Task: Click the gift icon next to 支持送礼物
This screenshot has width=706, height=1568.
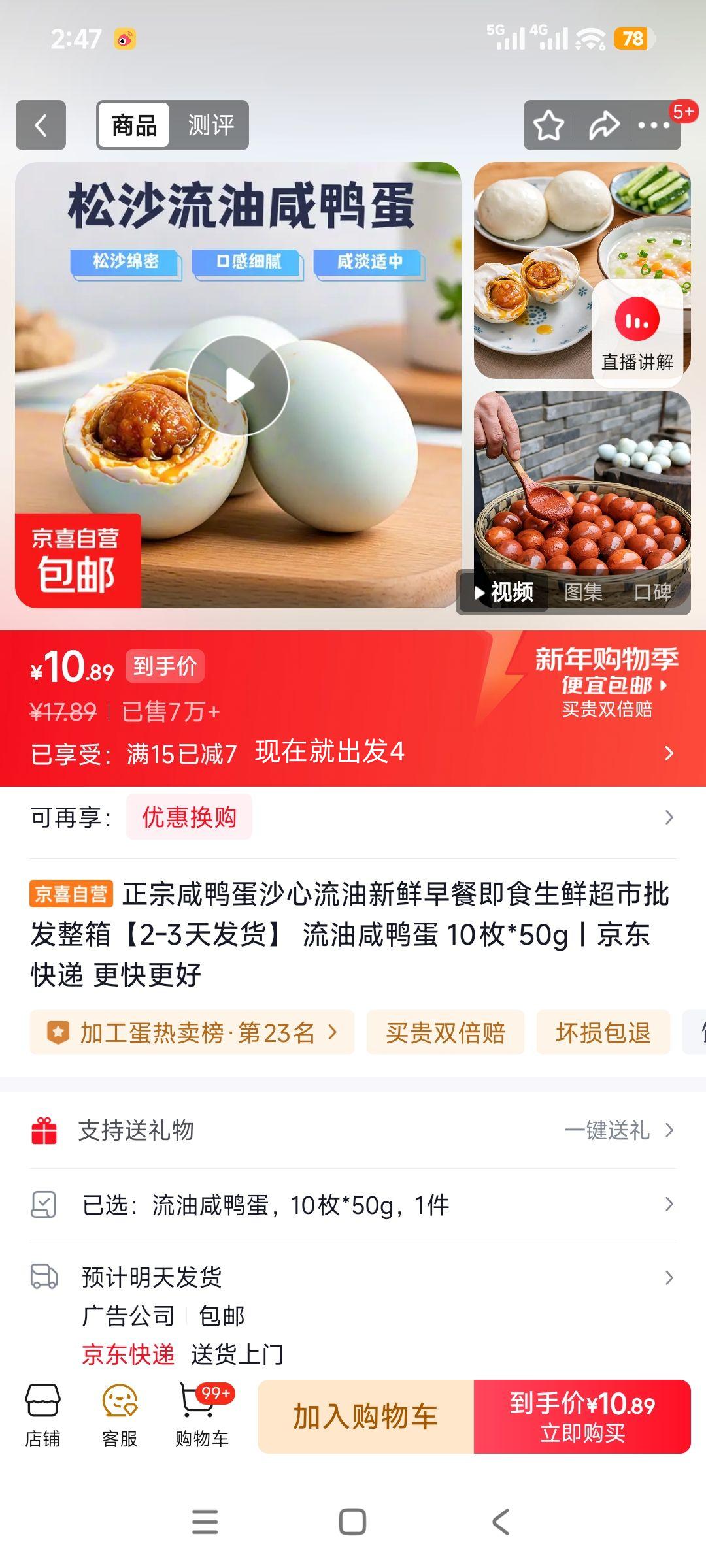Action: click(x=43, y=1132)
